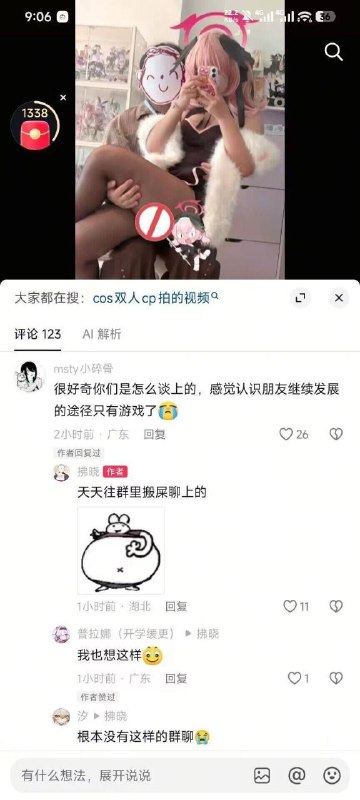The width and height of the screenshot is (360, 800).
Task: Mention someone with the @ icon
Action: (297, 776)
